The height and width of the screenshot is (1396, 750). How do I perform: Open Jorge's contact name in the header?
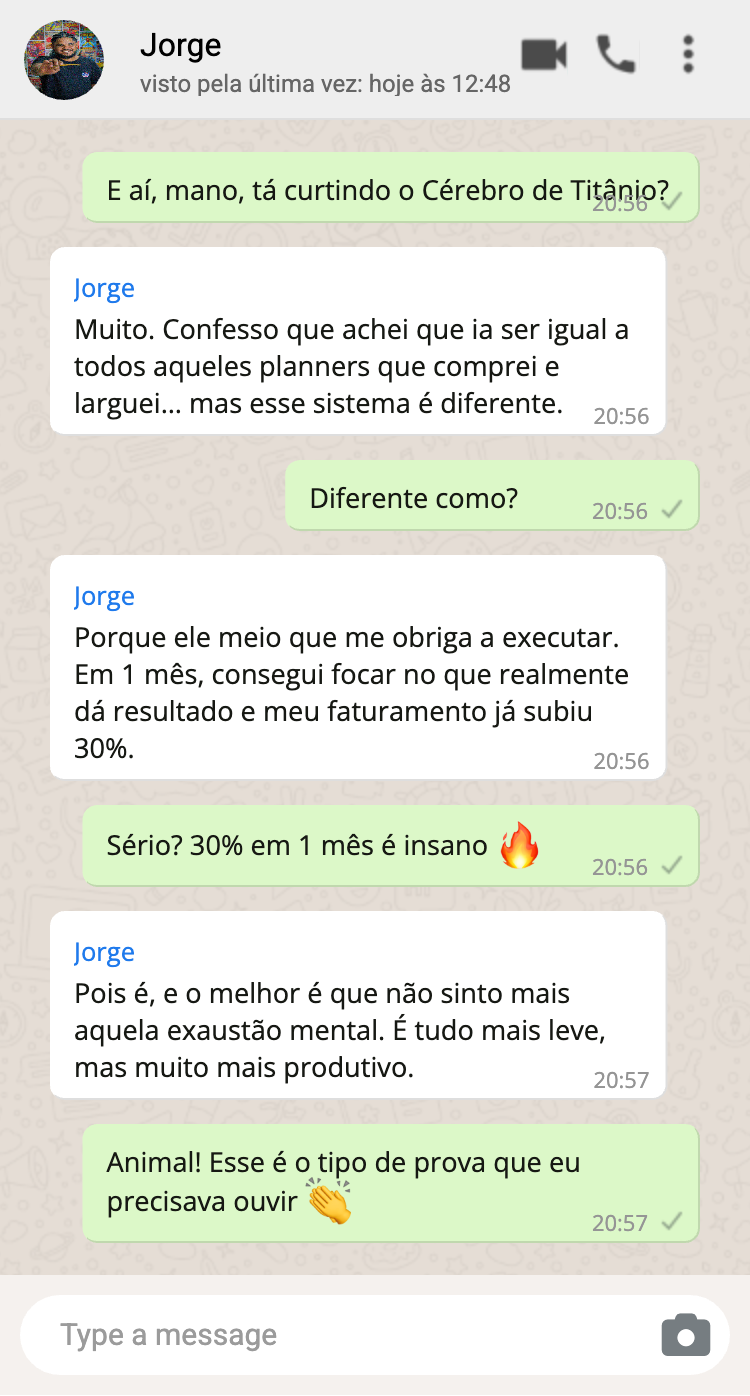[x=181, y=44]
